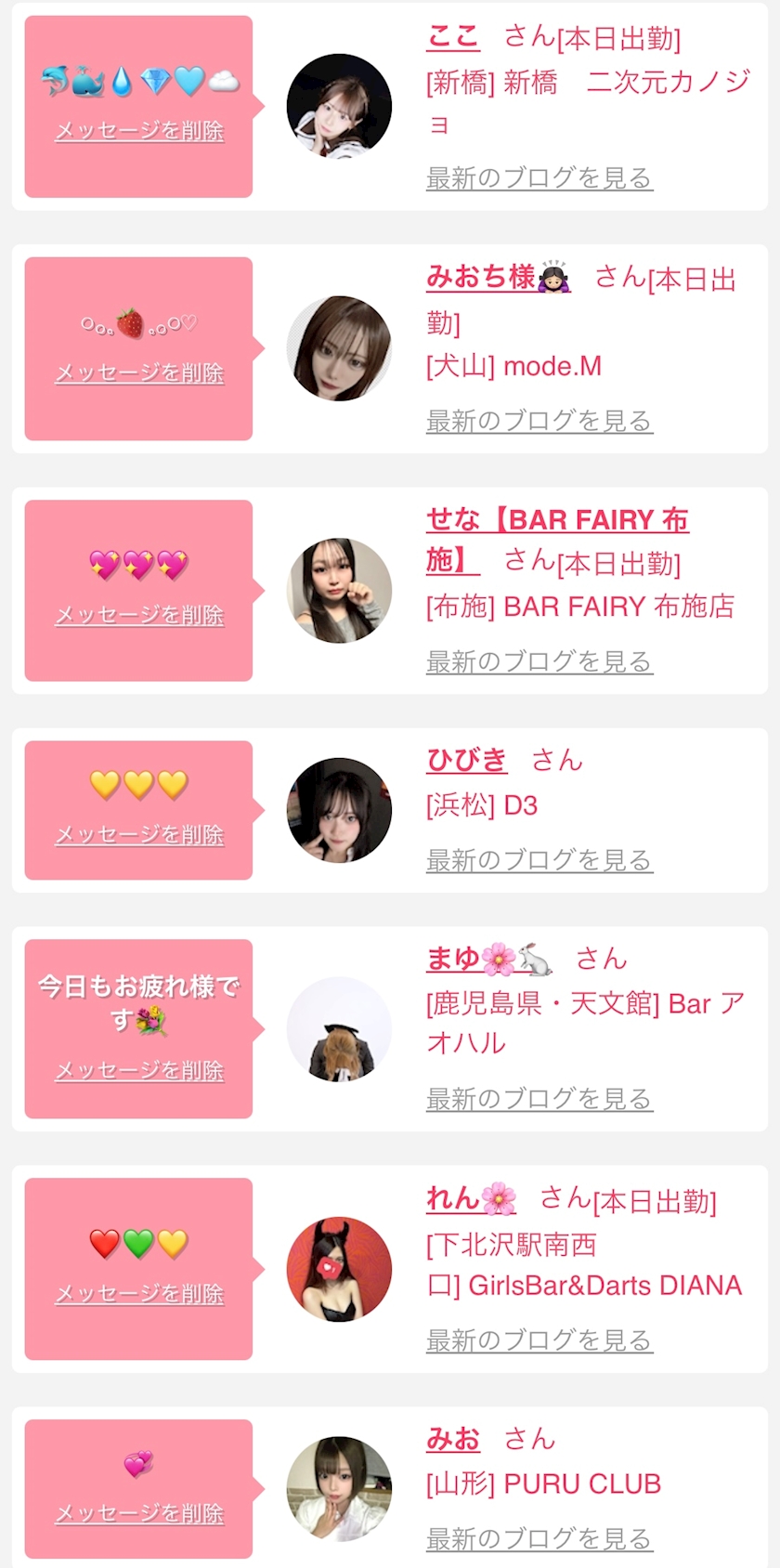Delete the strawberry message to みおち様
This screenshot has height=1568, width=780.
point(139,373)
